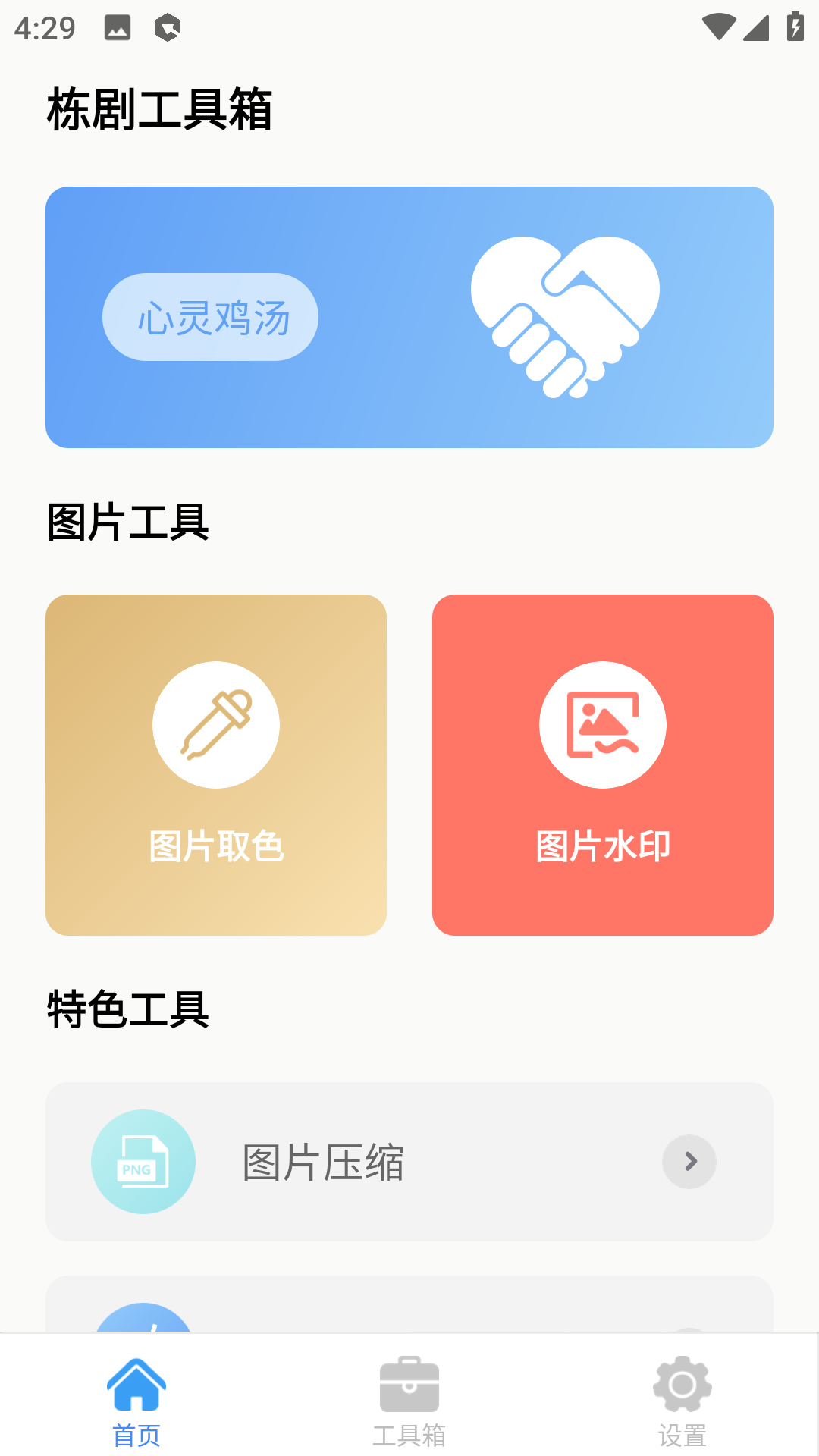Expand the 图片压缩 item via its chevron
Viewport: 819px width, 1456px height.
click(689, 1162)
